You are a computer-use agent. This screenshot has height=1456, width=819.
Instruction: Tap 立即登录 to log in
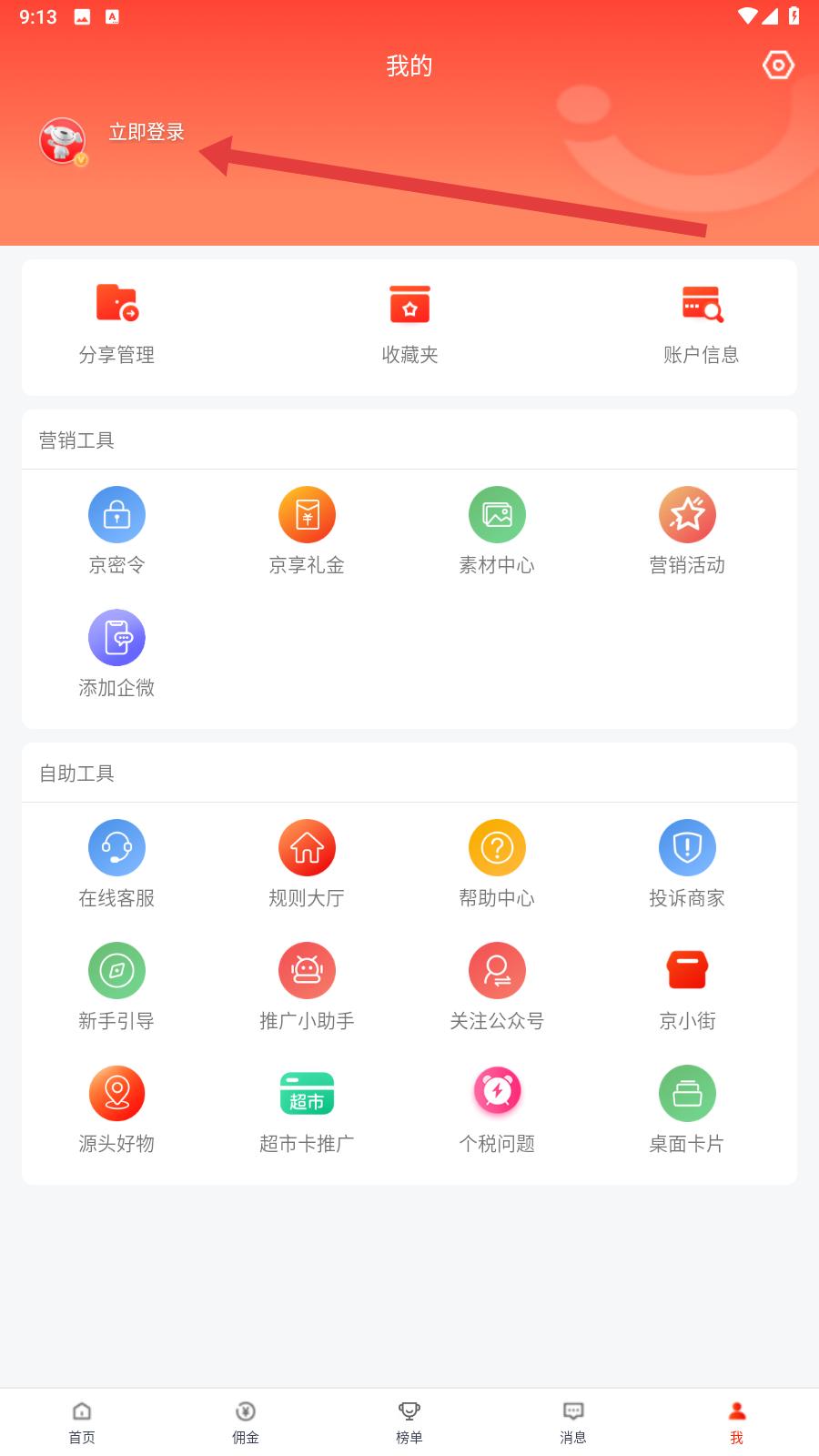pyautogui.click(x=147, y=133)
